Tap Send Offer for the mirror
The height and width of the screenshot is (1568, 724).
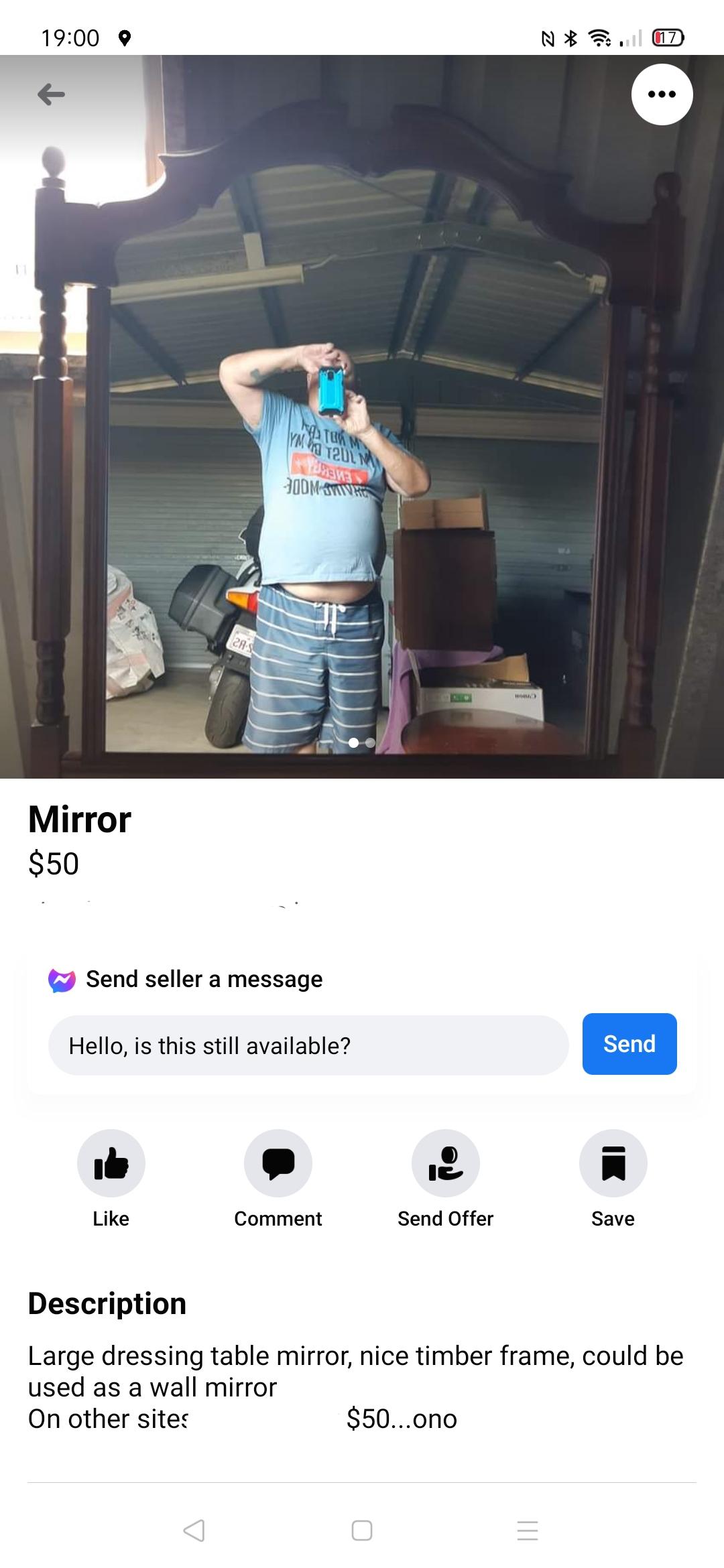point(446,1164)
